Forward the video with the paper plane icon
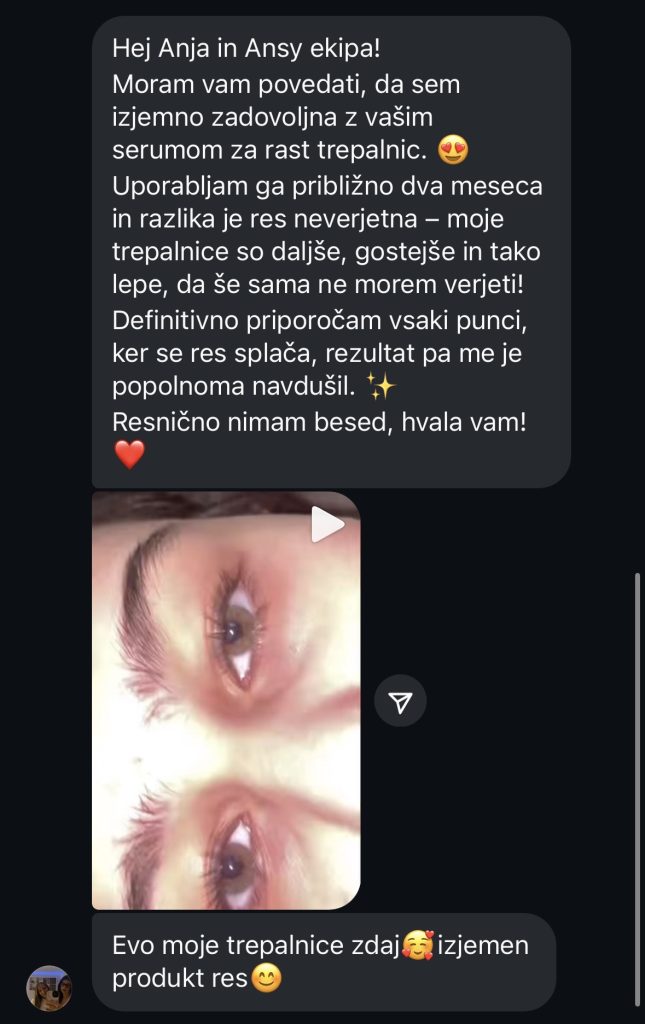This screenshot has height=1024, width=645. coord(400,702)
